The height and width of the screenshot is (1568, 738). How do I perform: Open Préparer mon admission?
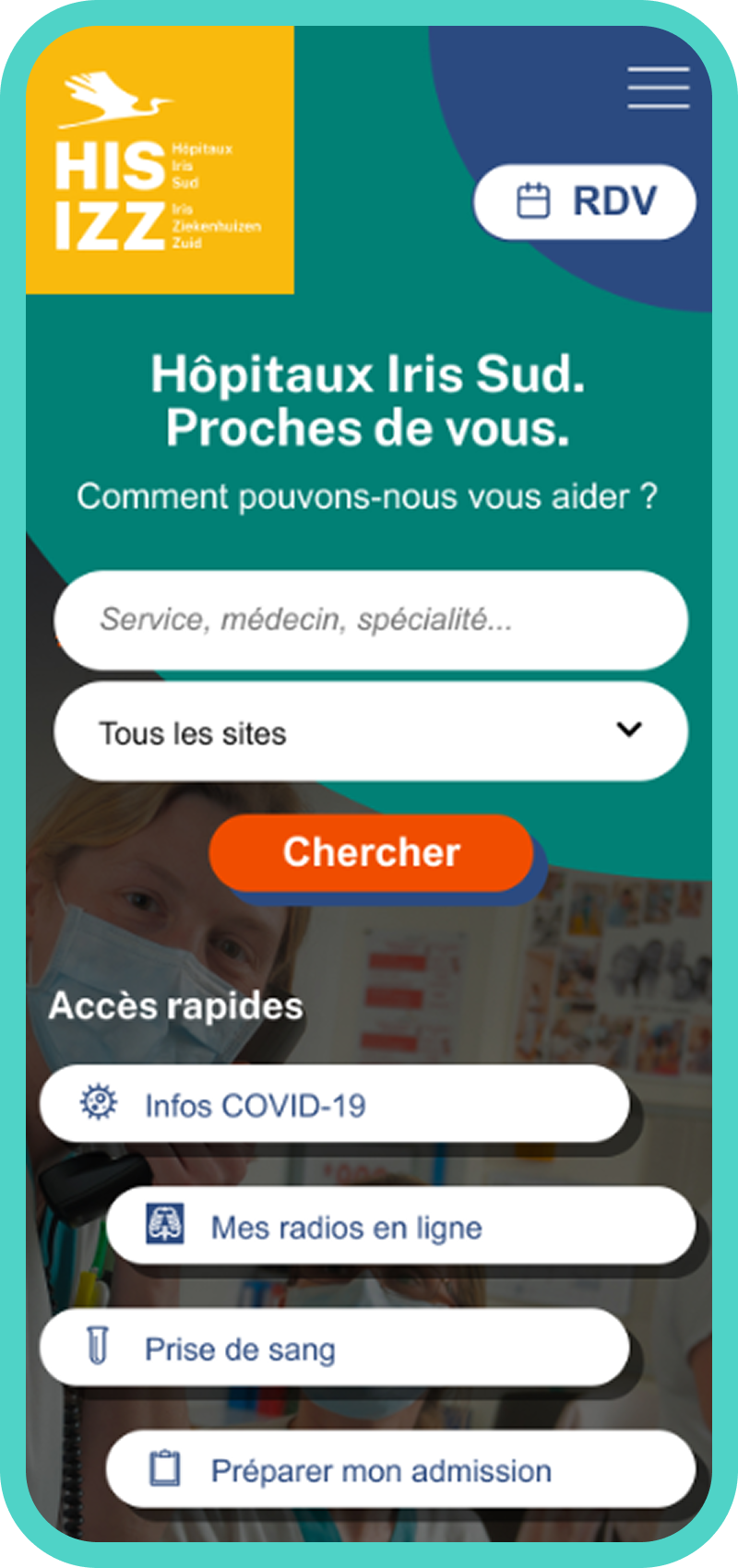click(400, 1469)
